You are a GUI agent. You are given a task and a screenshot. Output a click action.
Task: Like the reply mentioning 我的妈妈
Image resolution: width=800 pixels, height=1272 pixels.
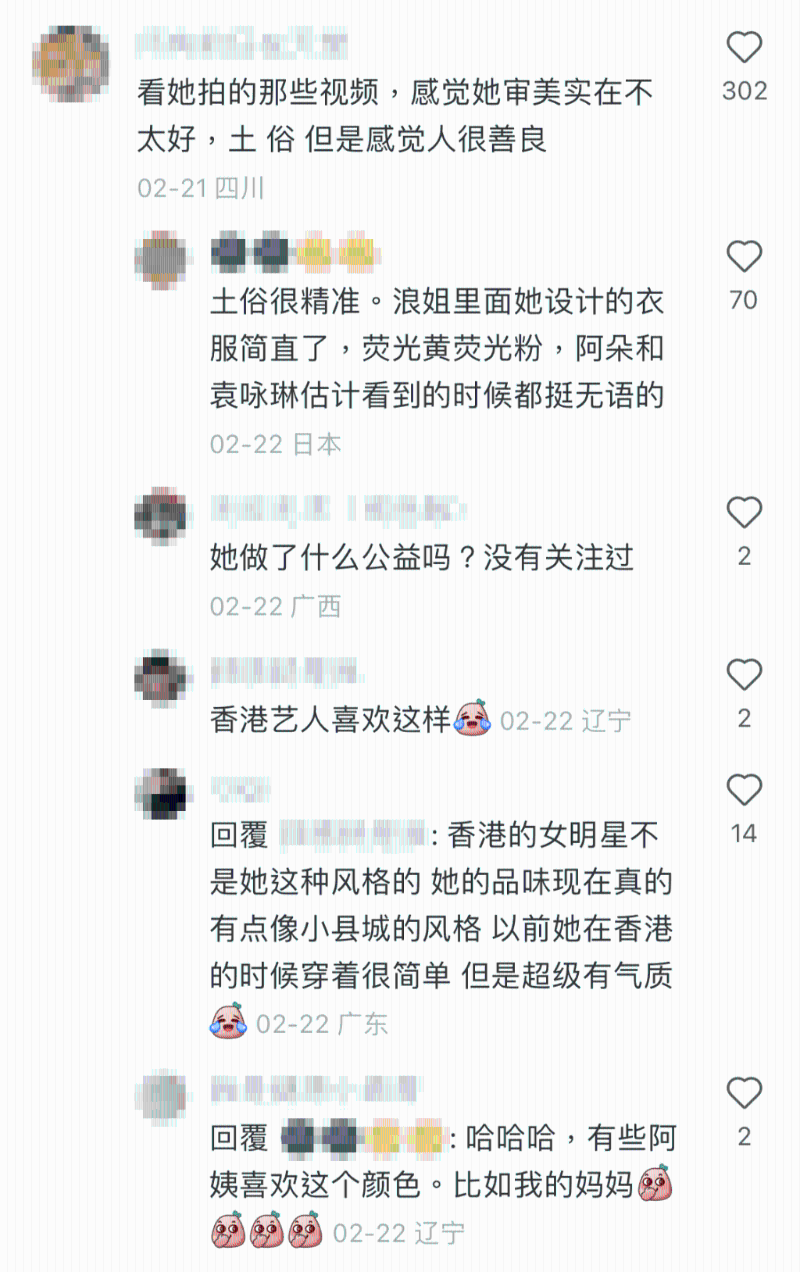[x=744, y=1094]
